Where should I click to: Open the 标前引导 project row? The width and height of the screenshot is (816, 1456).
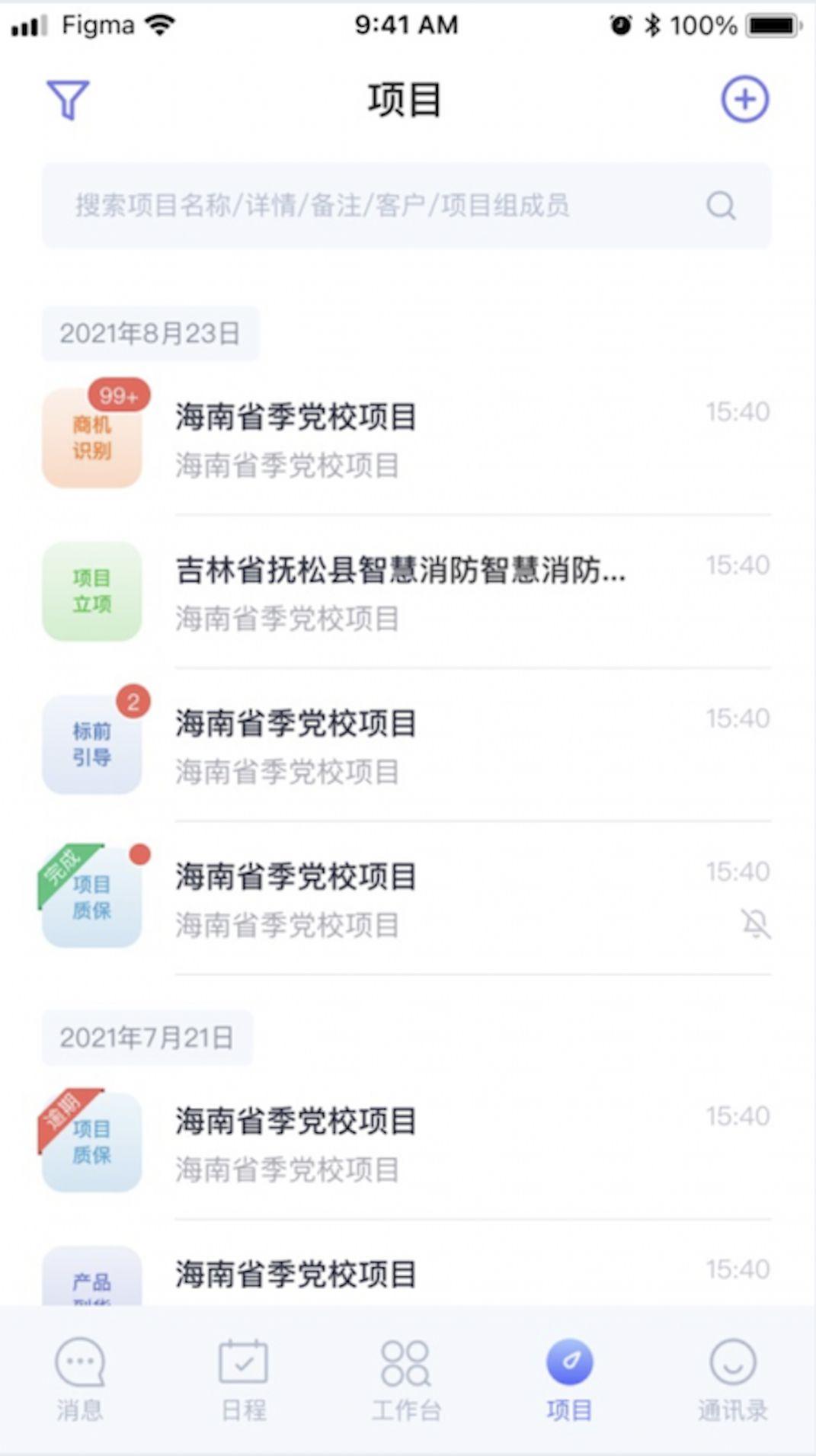[x=406, y=745]
